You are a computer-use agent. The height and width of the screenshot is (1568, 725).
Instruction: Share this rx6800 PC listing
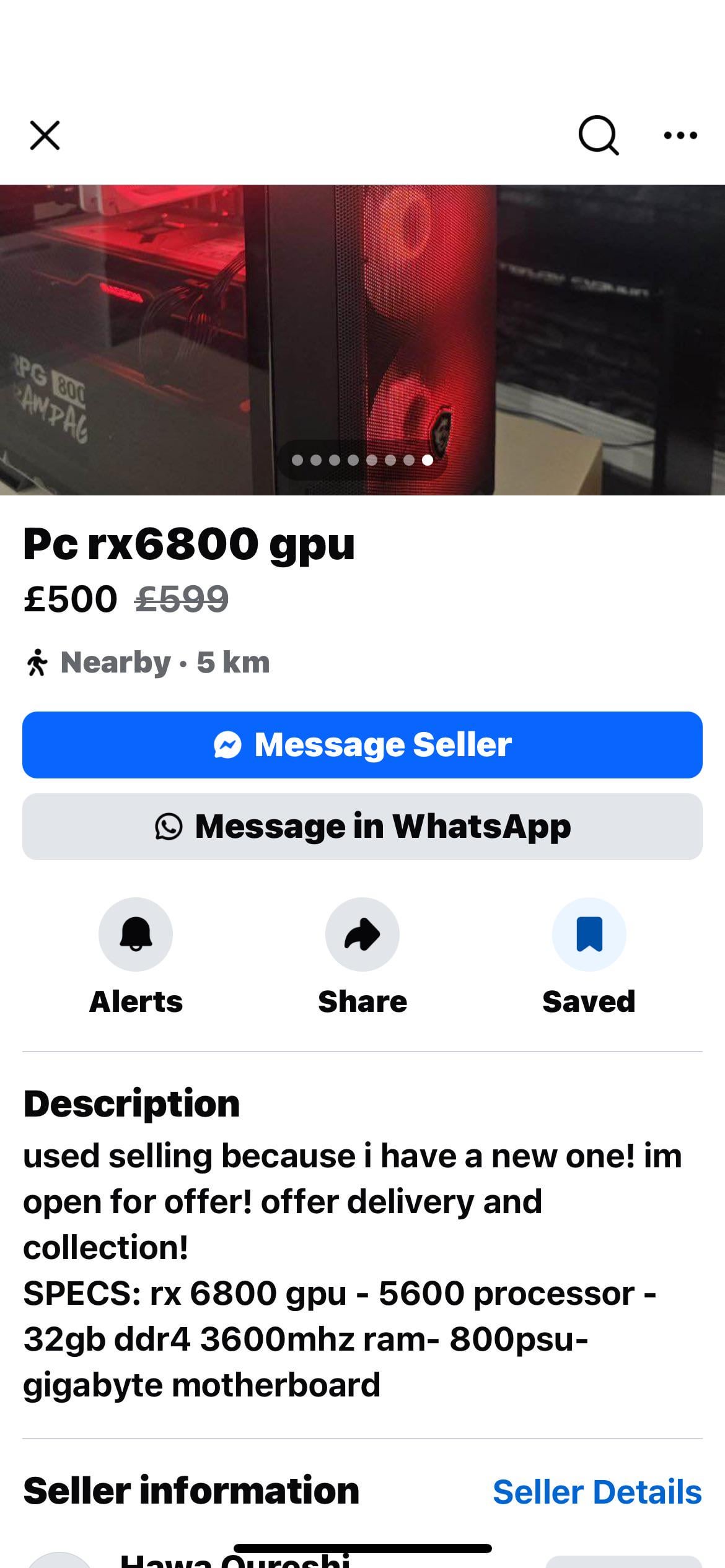point(362,934)
